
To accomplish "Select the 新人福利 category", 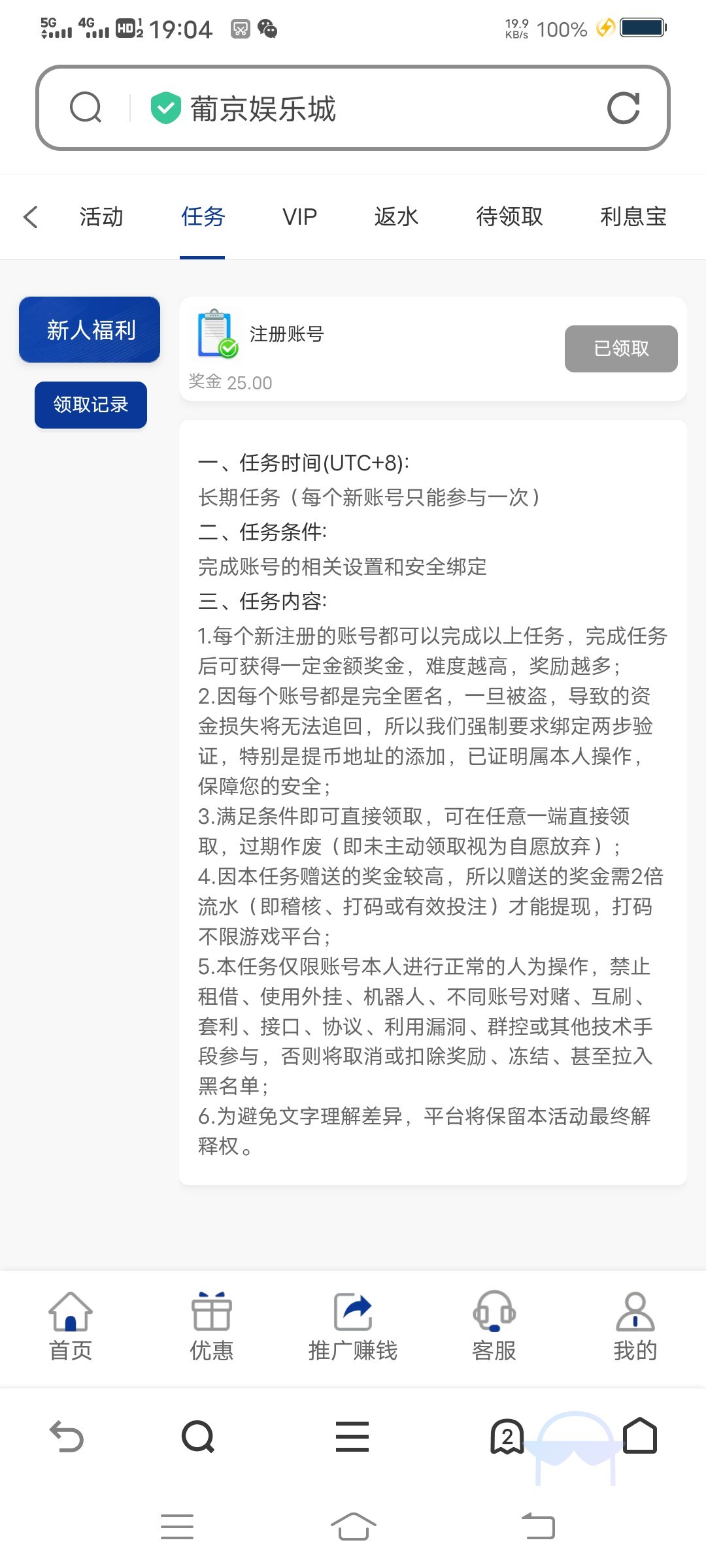I will click(x=90, y=330).
